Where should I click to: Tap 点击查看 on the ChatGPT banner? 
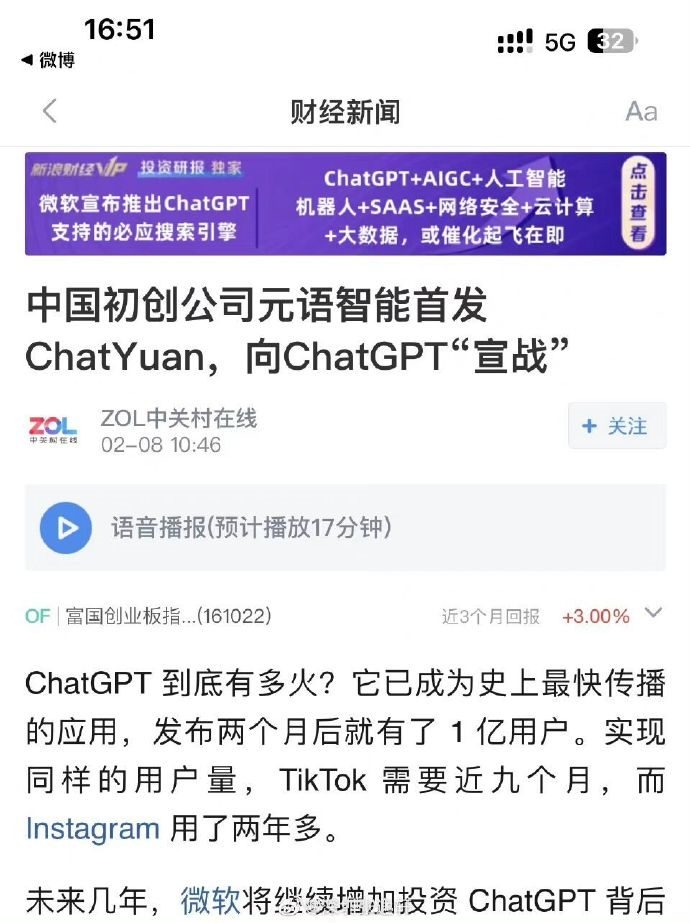[x=638, y=204]
